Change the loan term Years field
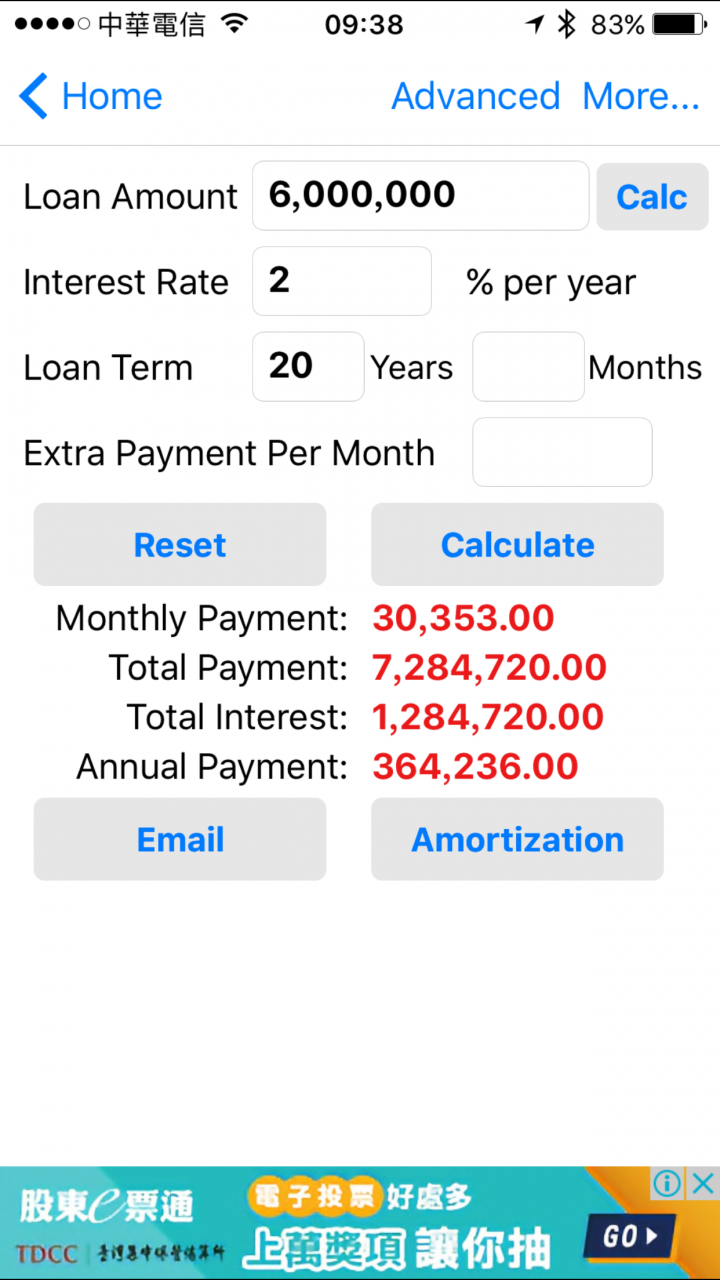 pyautogui.click(x=308, y=366)
